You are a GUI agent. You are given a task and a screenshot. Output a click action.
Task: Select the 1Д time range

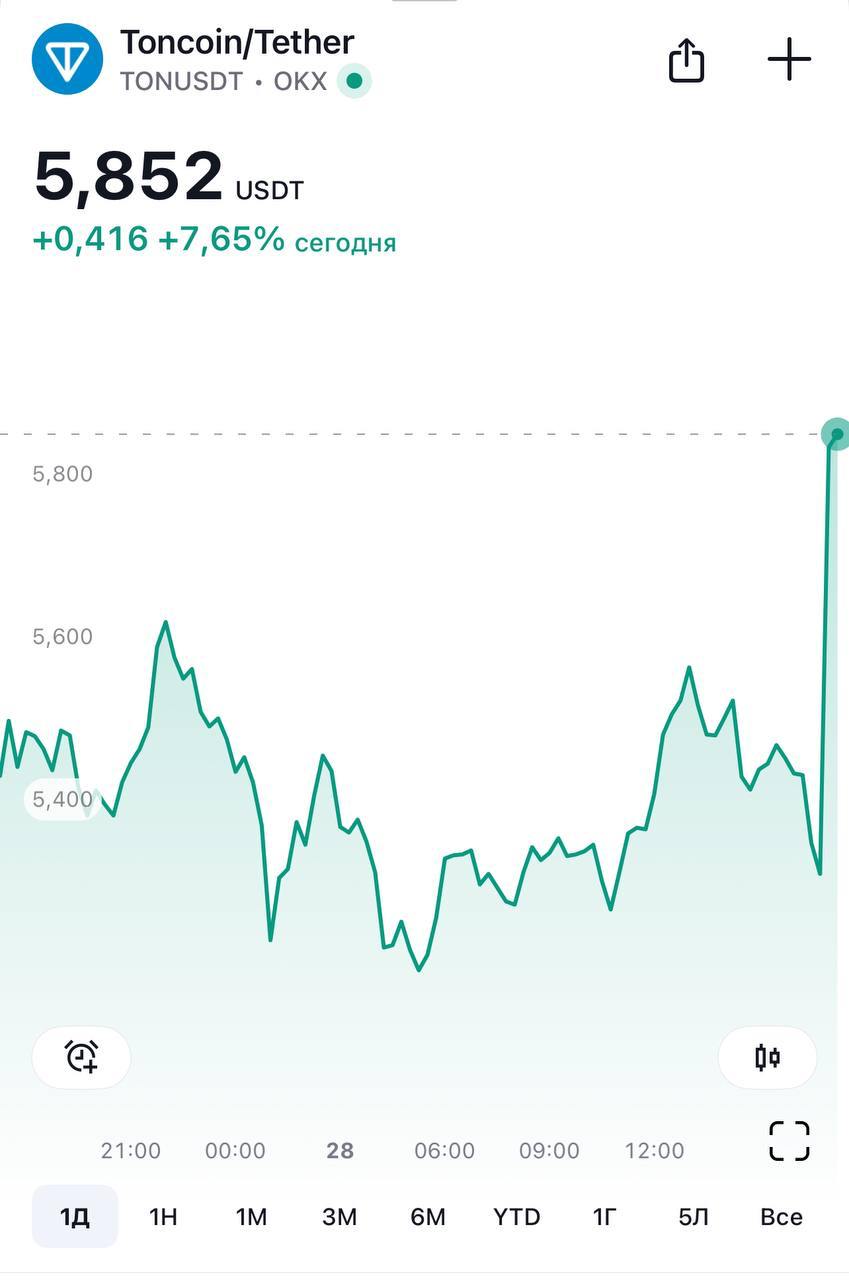click(x=75, y=1217)
